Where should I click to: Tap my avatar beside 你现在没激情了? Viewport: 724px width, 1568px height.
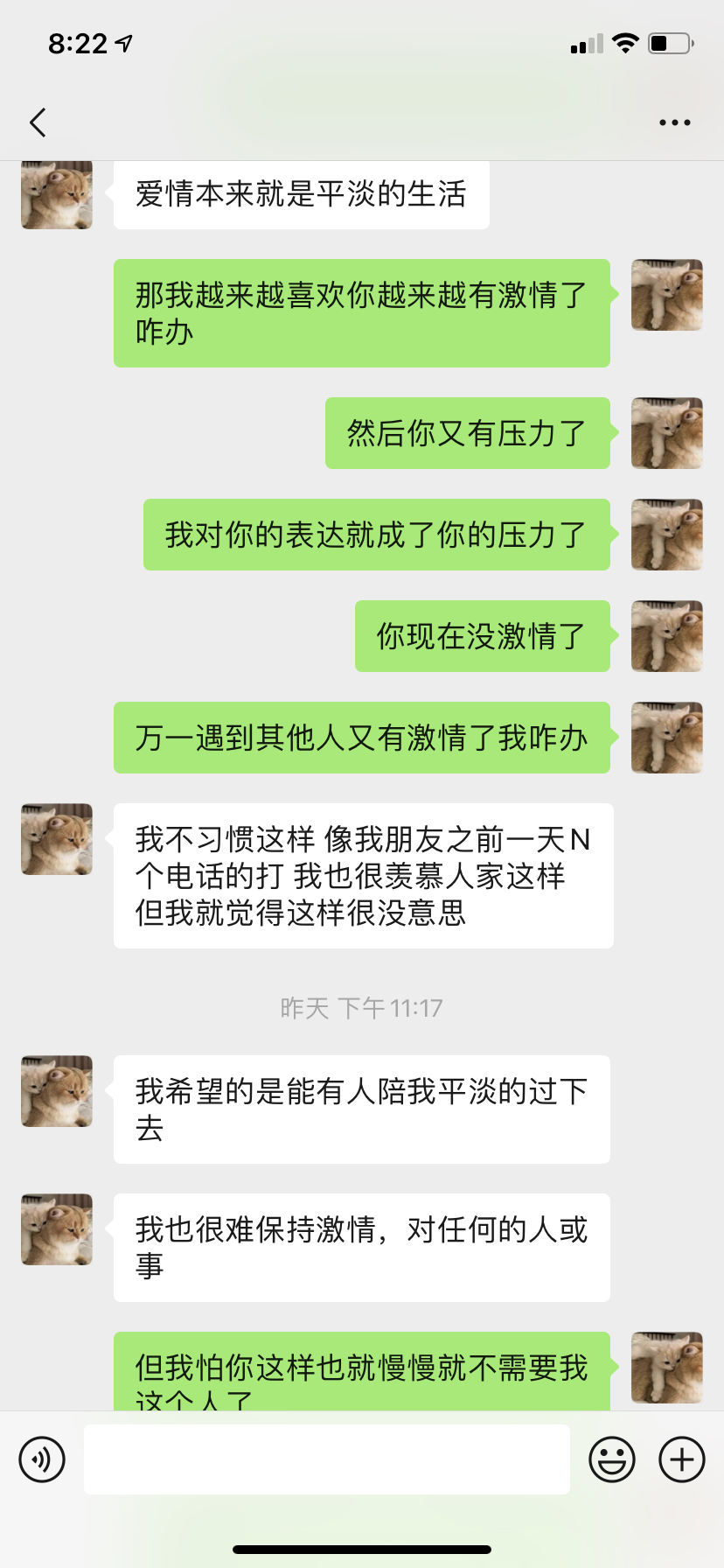tap(666, 636)
